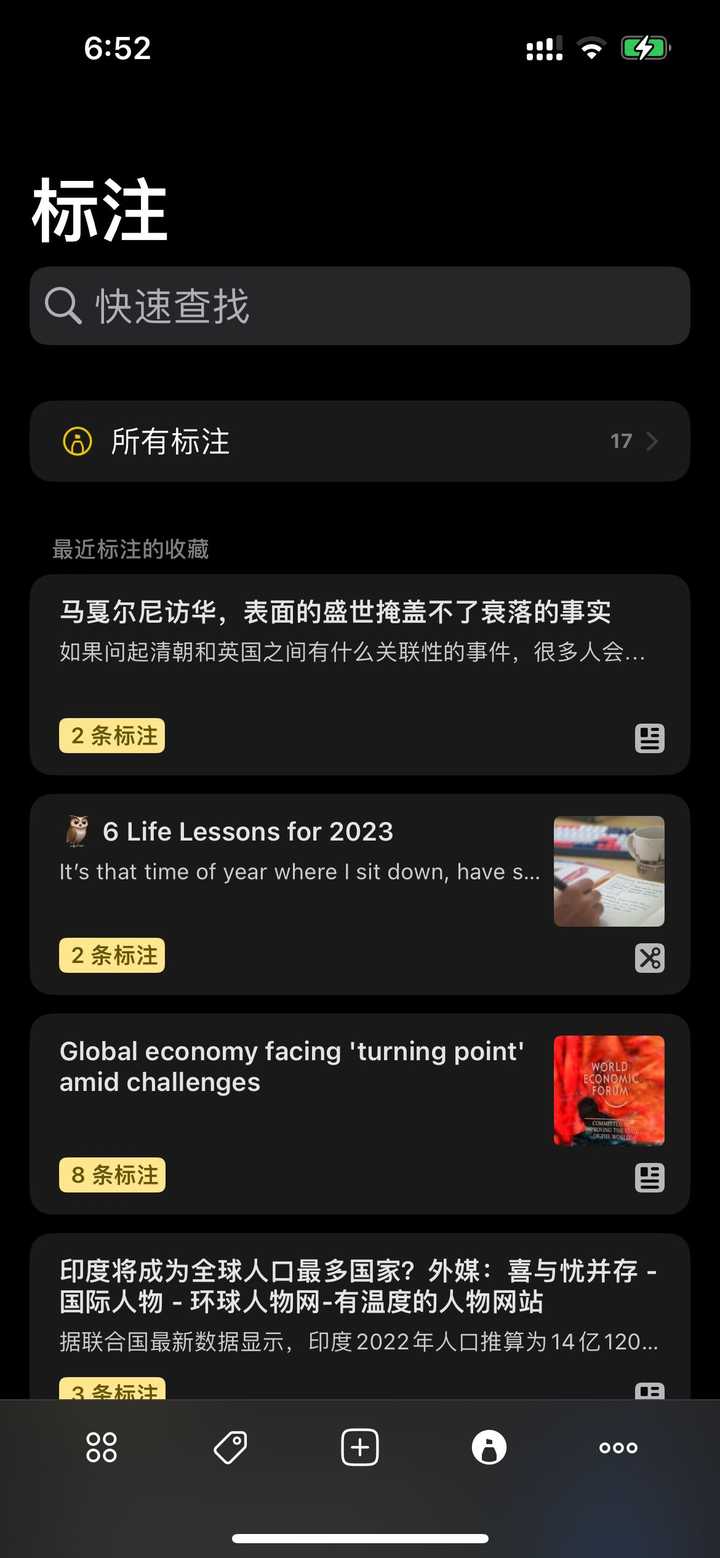The width and height of the screenshot is (720, 1558).
Task: Open the owl profile icon in bottom bar
Action: point(489,1447)
